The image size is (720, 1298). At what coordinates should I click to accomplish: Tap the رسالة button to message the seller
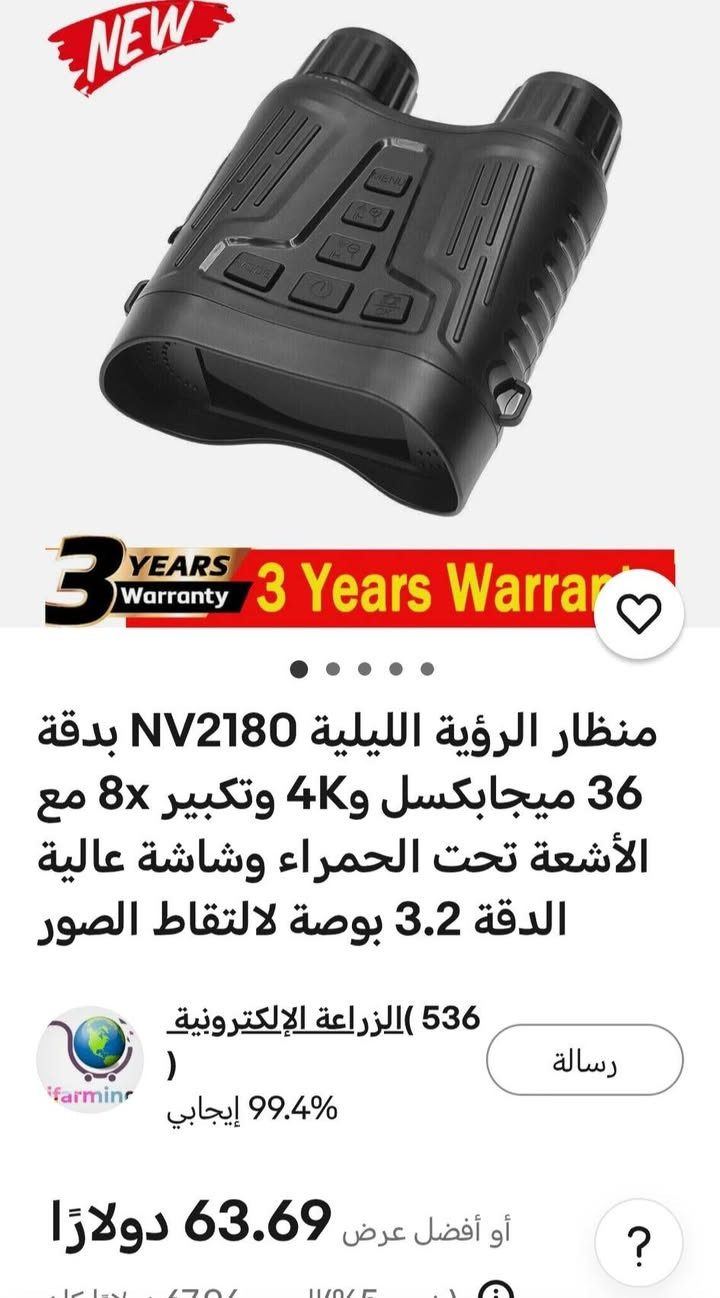(x=584, y=1060)
